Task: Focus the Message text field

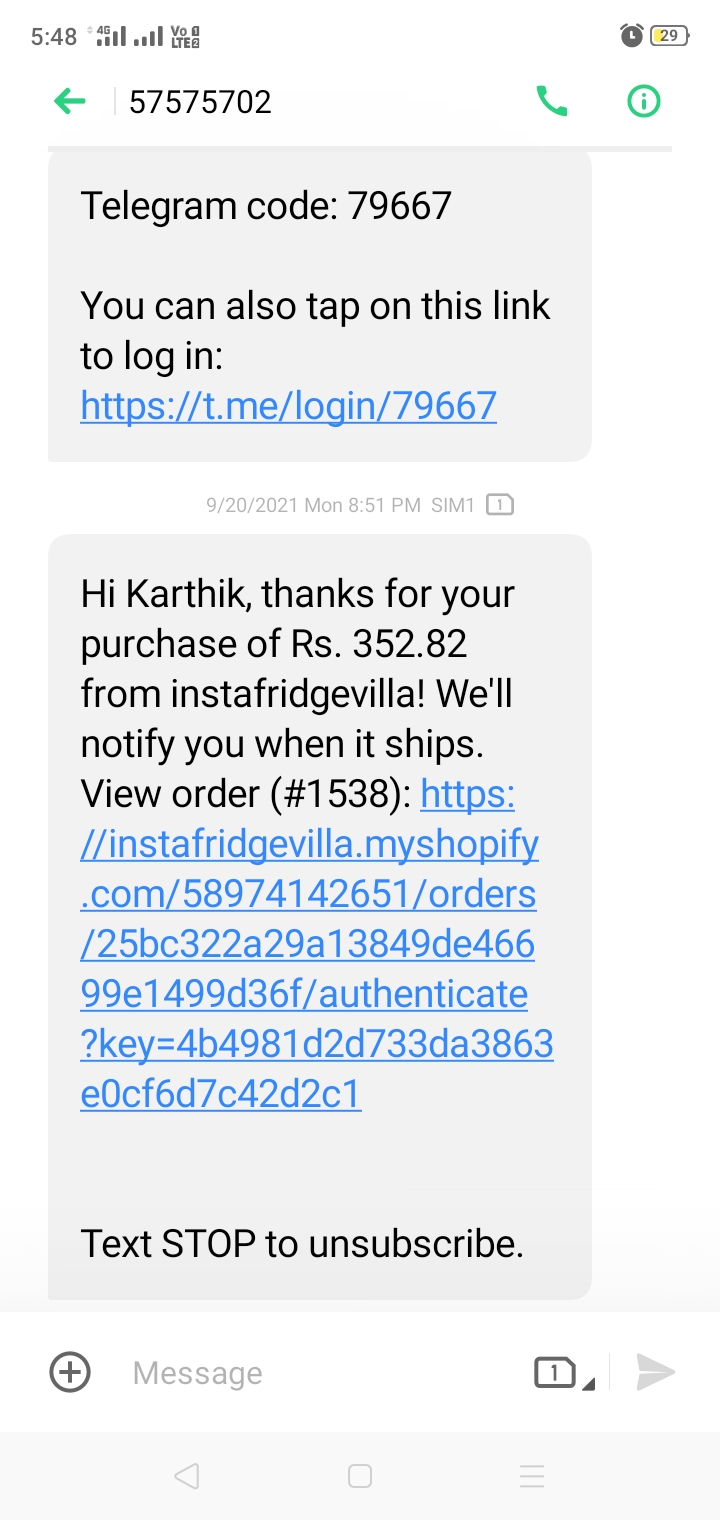Action: point(320,1373)
